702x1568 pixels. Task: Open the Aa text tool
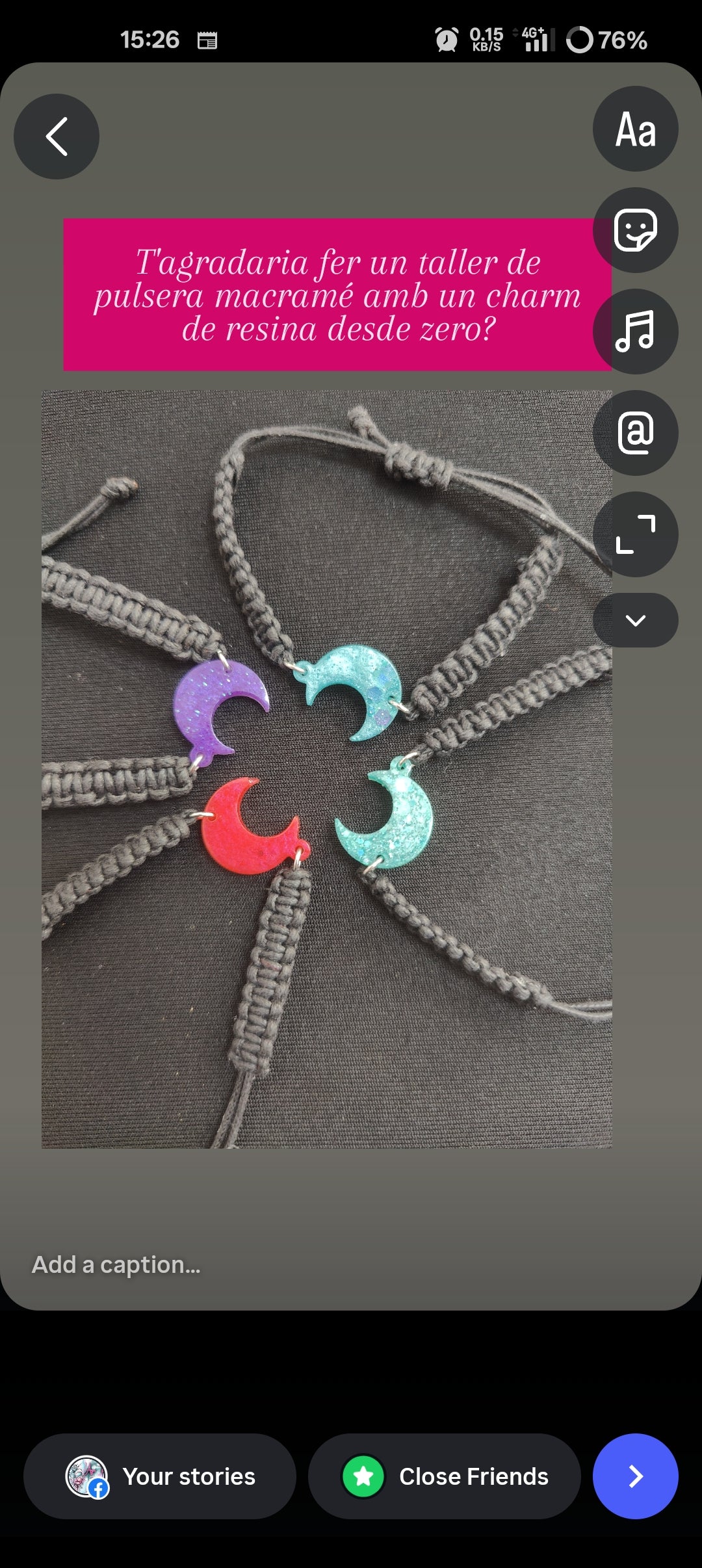pos(635,129)
